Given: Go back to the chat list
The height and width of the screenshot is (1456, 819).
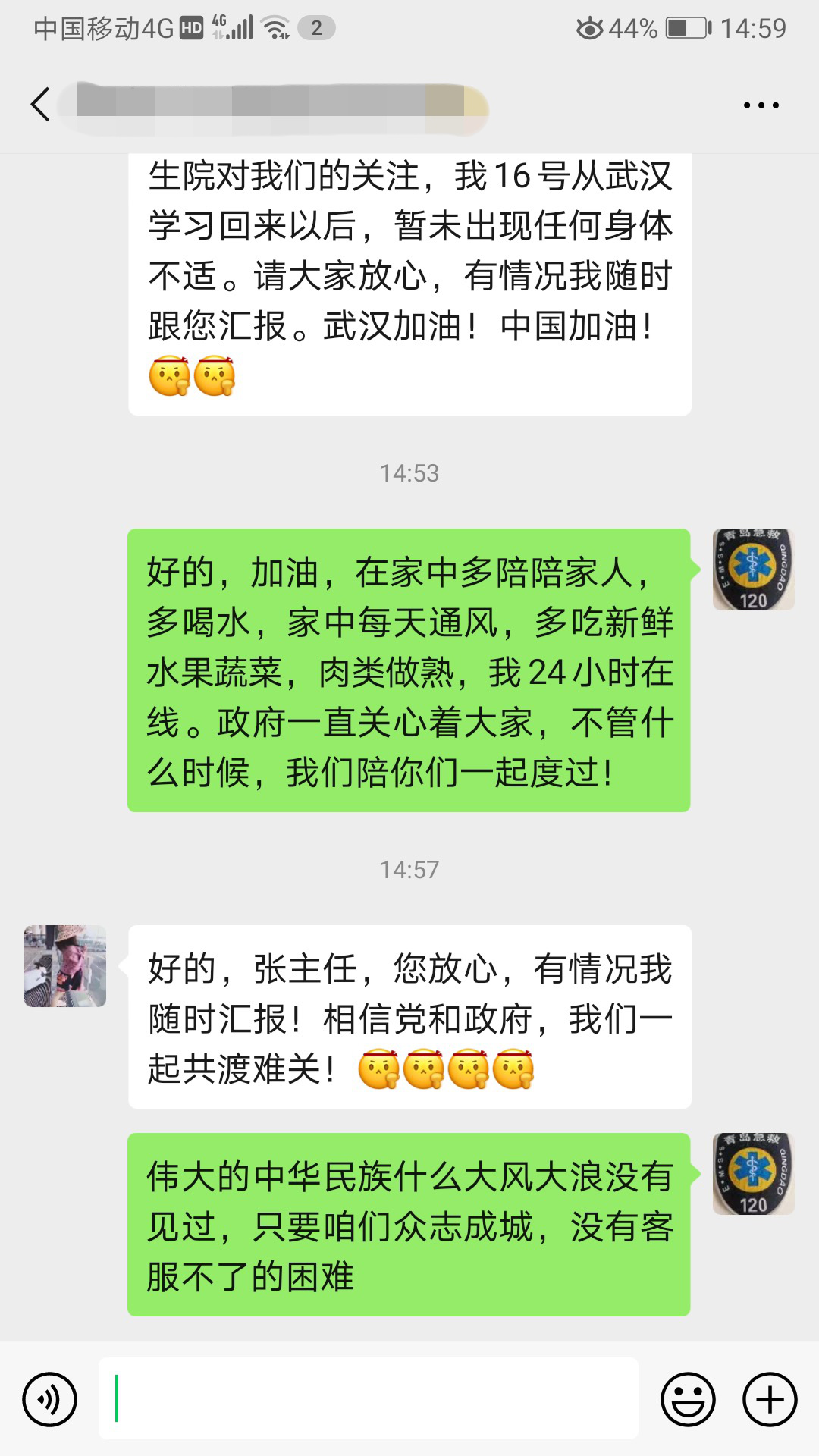Looking at the screenshot, I should click(x=41, y=105).
